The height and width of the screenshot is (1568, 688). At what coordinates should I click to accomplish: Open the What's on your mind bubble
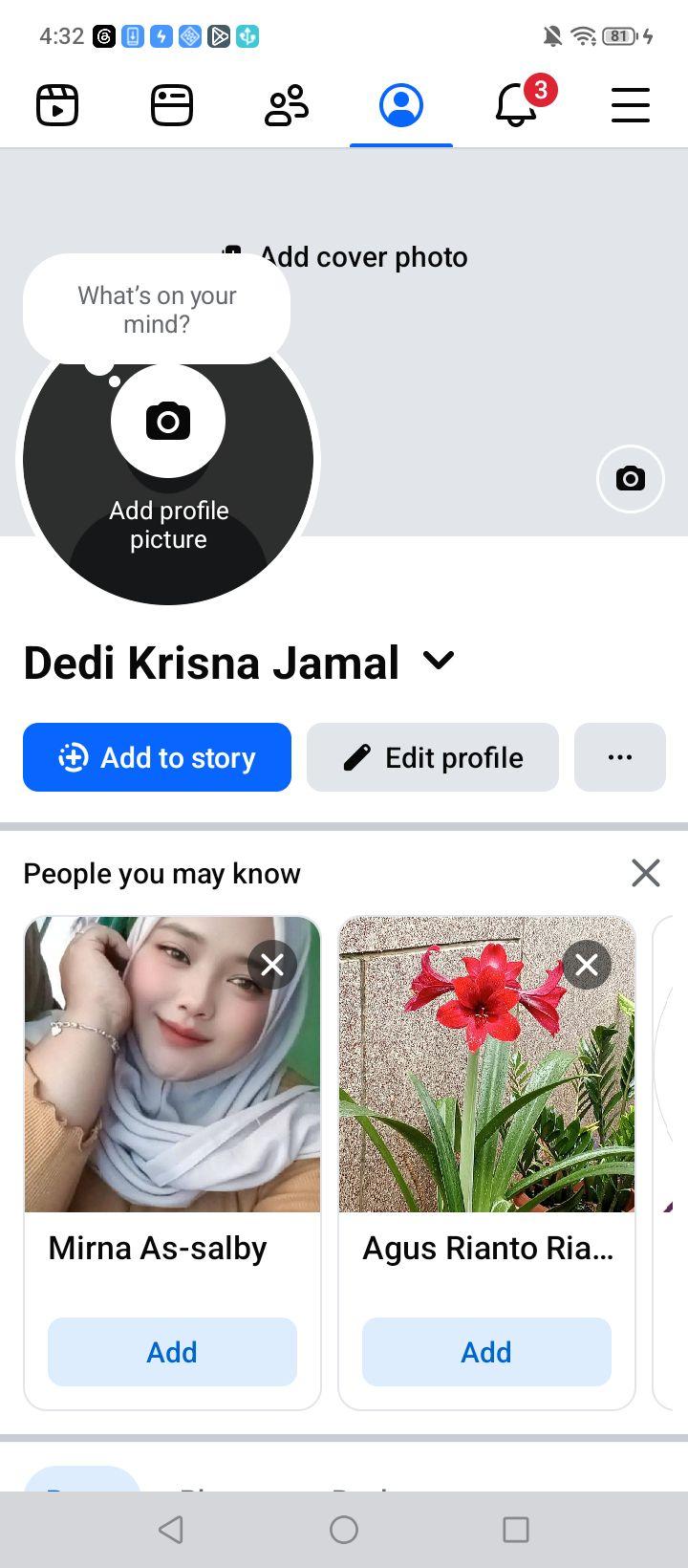tap(157, 309)
